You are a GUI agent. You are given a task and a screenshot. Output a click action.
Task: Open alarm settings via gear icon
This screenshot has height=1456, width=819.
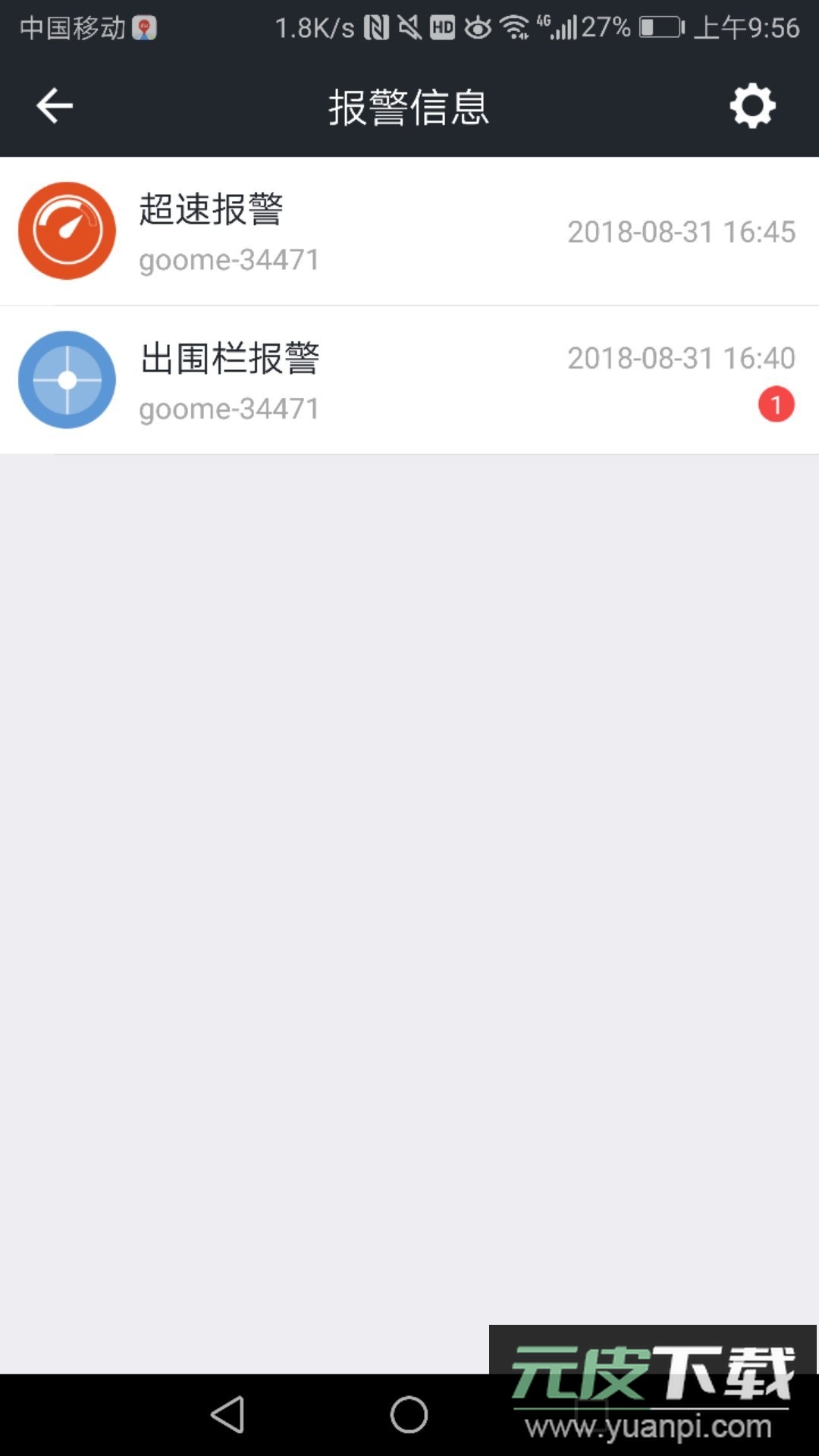(x=752, y=106)
